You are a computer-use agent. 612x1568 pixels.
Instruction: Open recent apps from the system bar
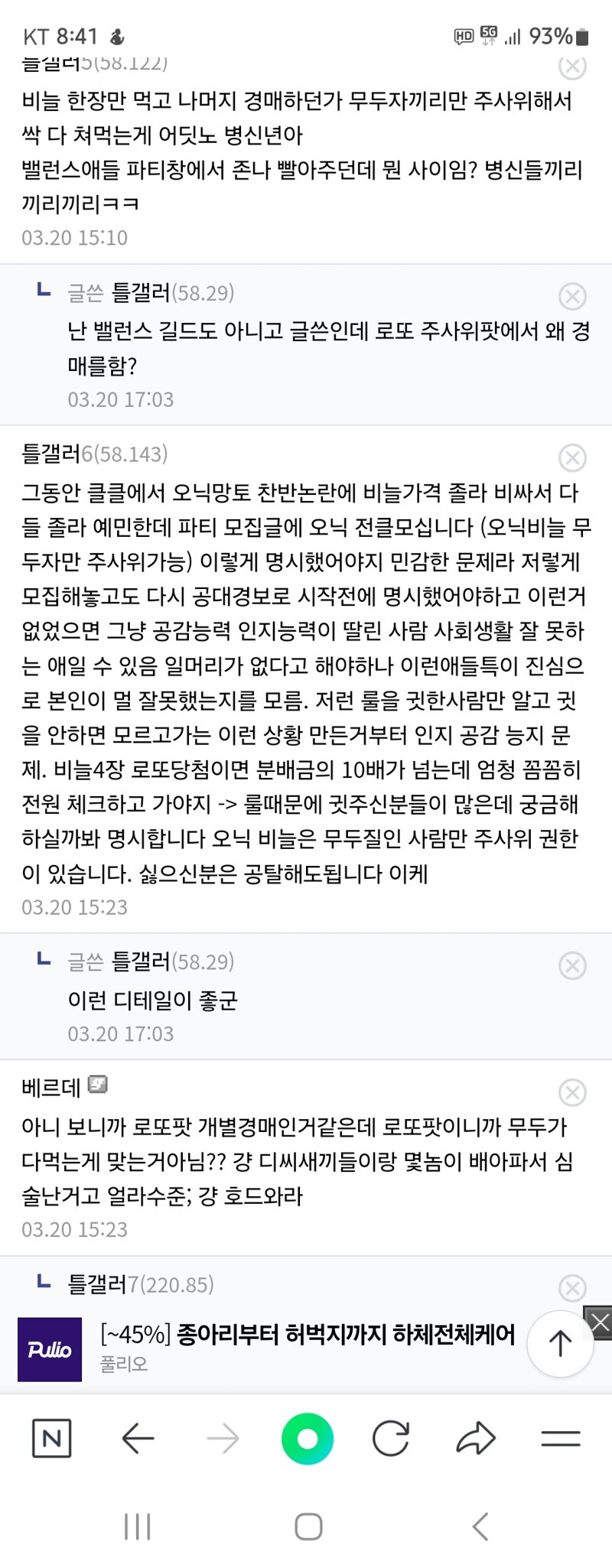tap(138, 1527)
